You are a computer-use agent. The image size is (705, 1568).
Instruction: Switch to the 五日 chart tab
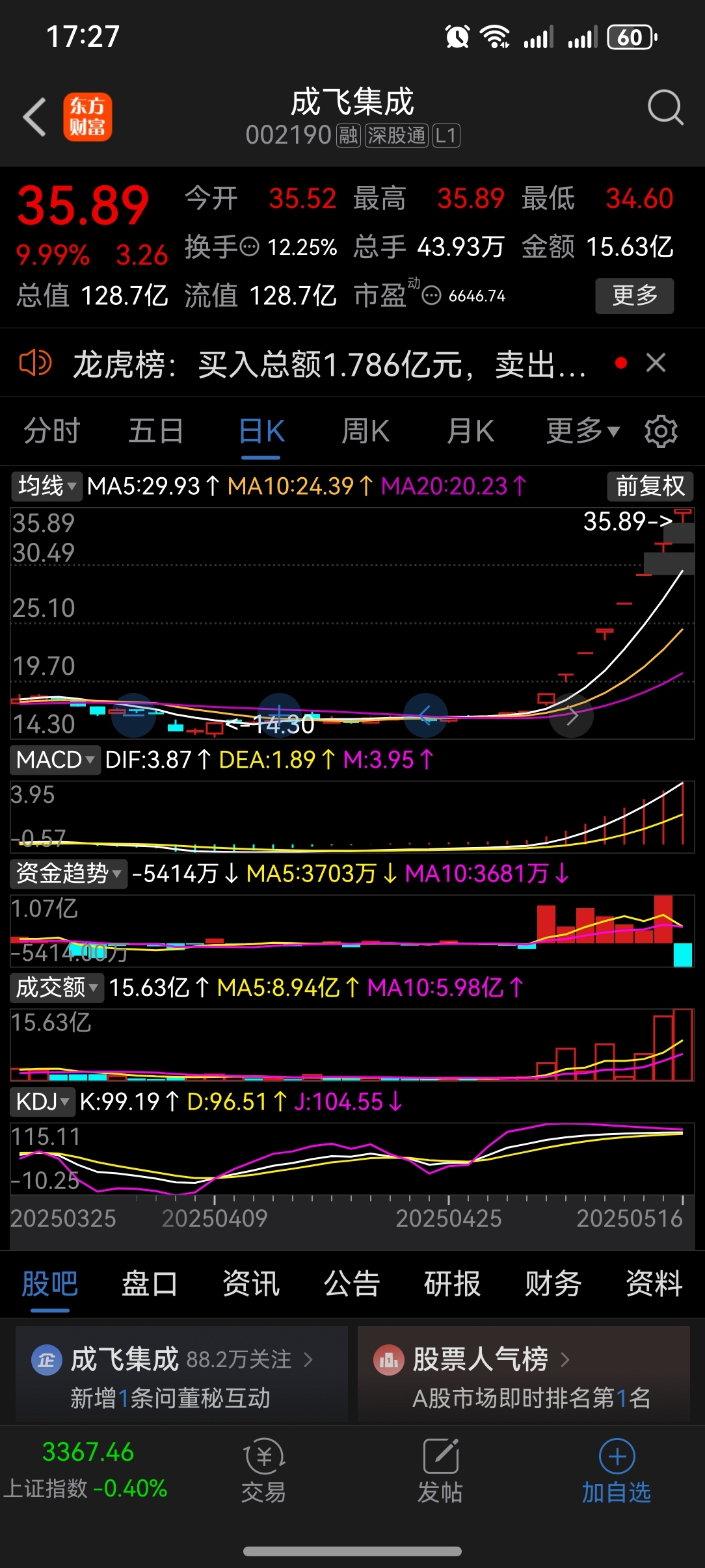(x=155, y=431)
